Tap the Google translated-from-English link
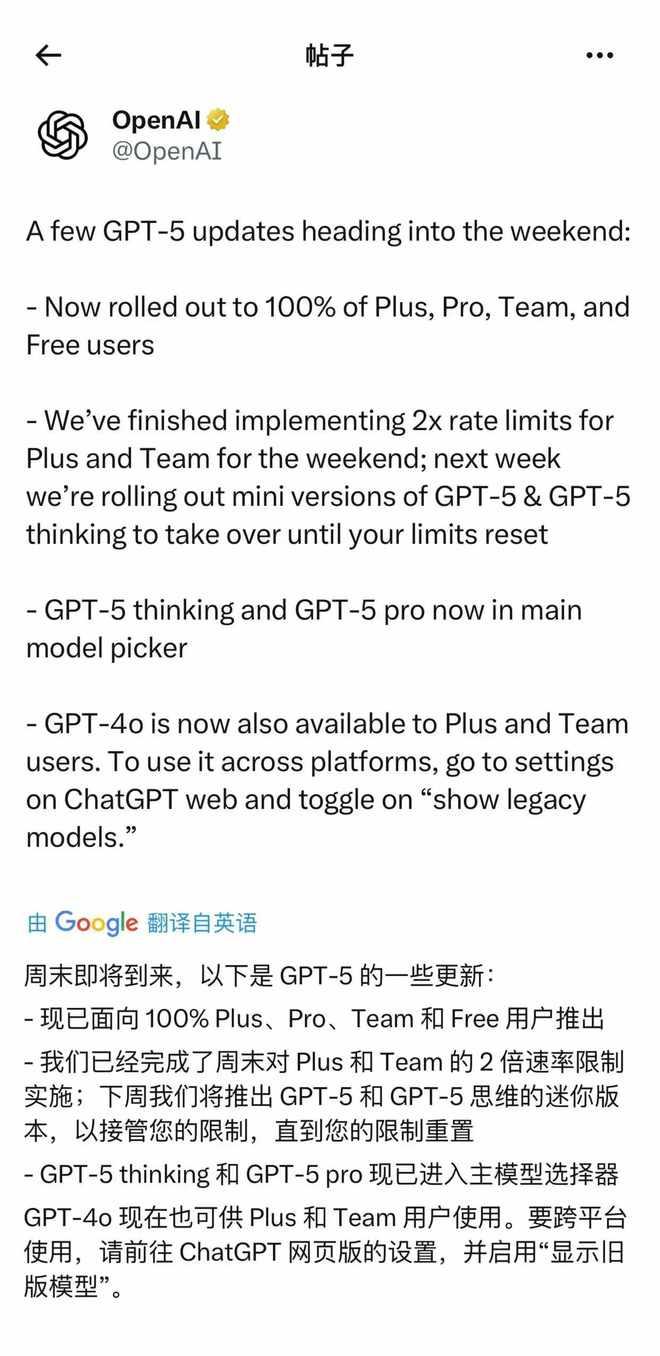The image size is (660, 1356). pyautogui.click(x=142, y=922)
